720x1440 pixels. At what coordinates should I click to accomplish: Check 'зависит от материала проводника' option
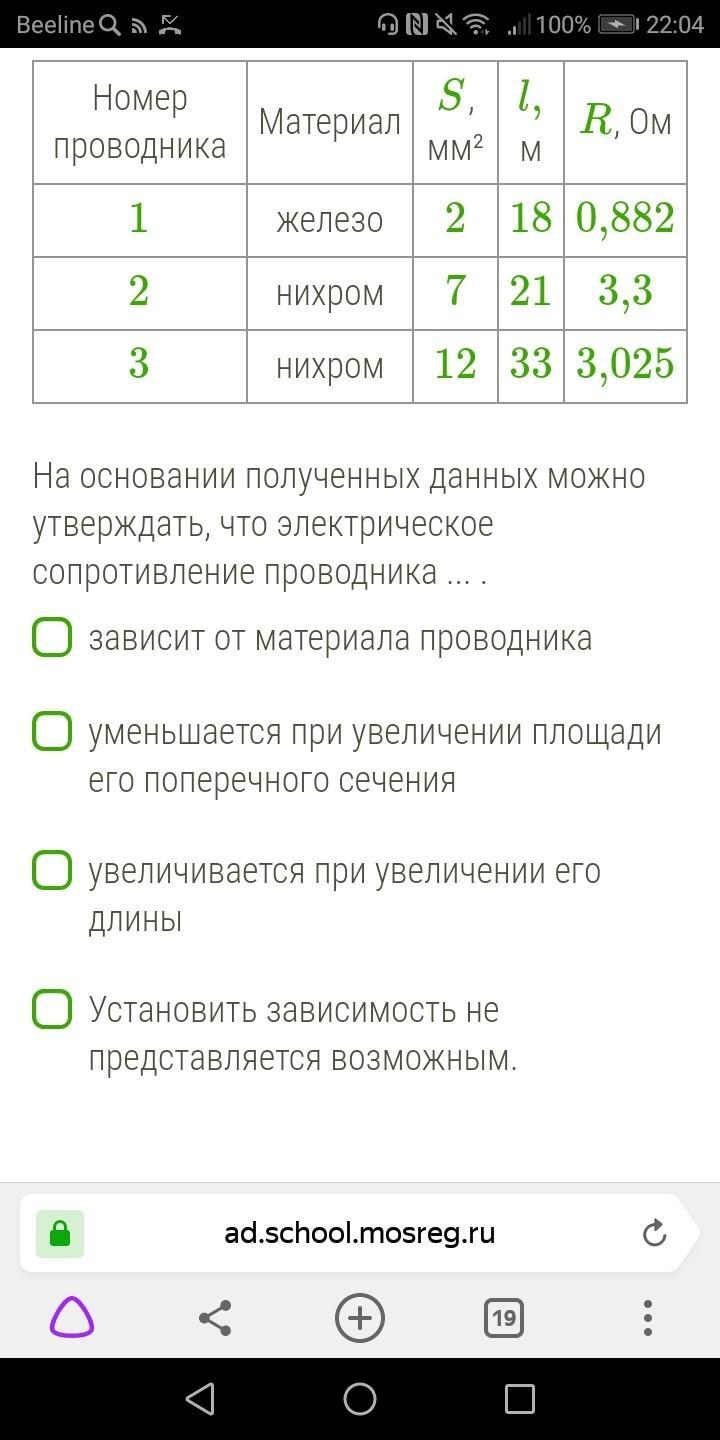52,638
